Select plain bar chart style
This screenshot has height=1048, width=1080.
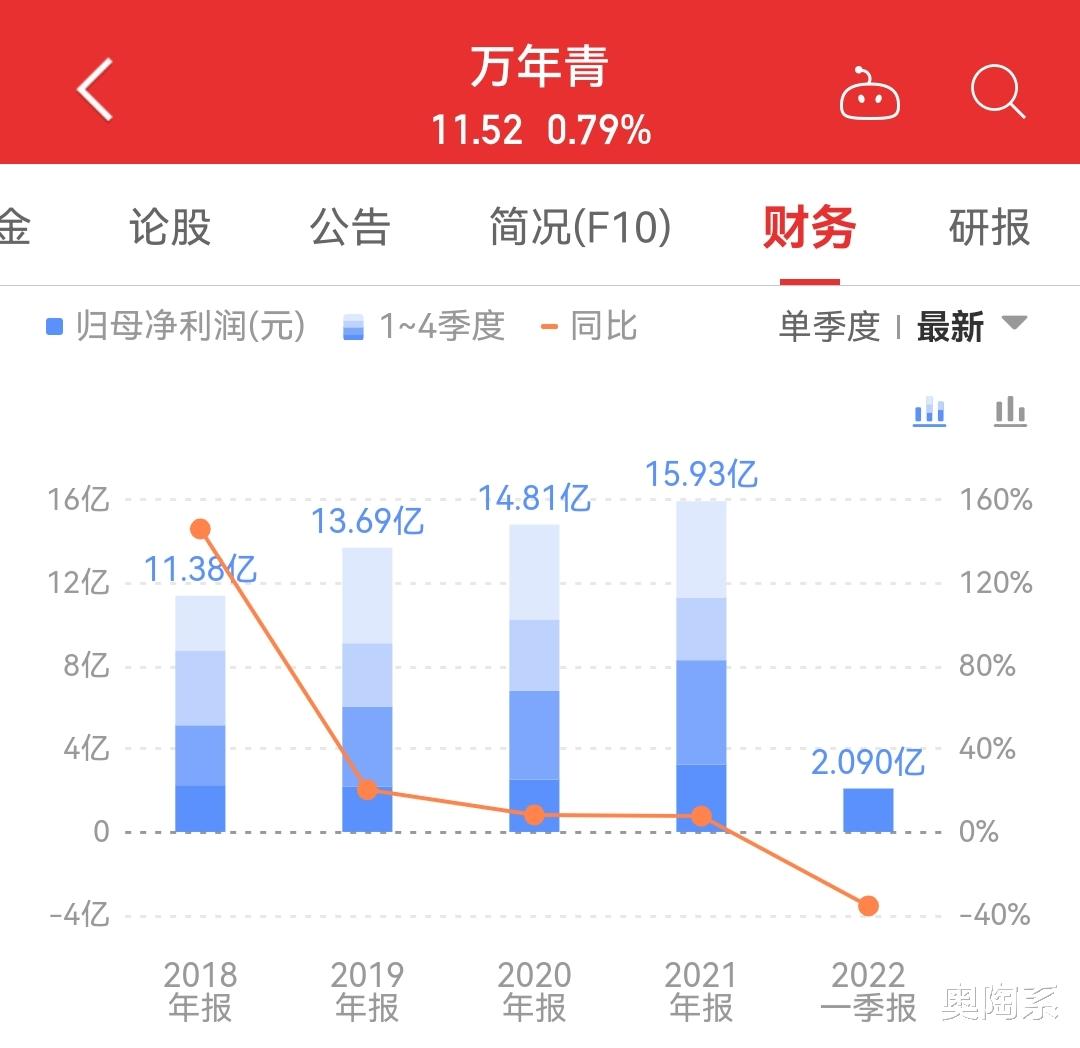1010,411
